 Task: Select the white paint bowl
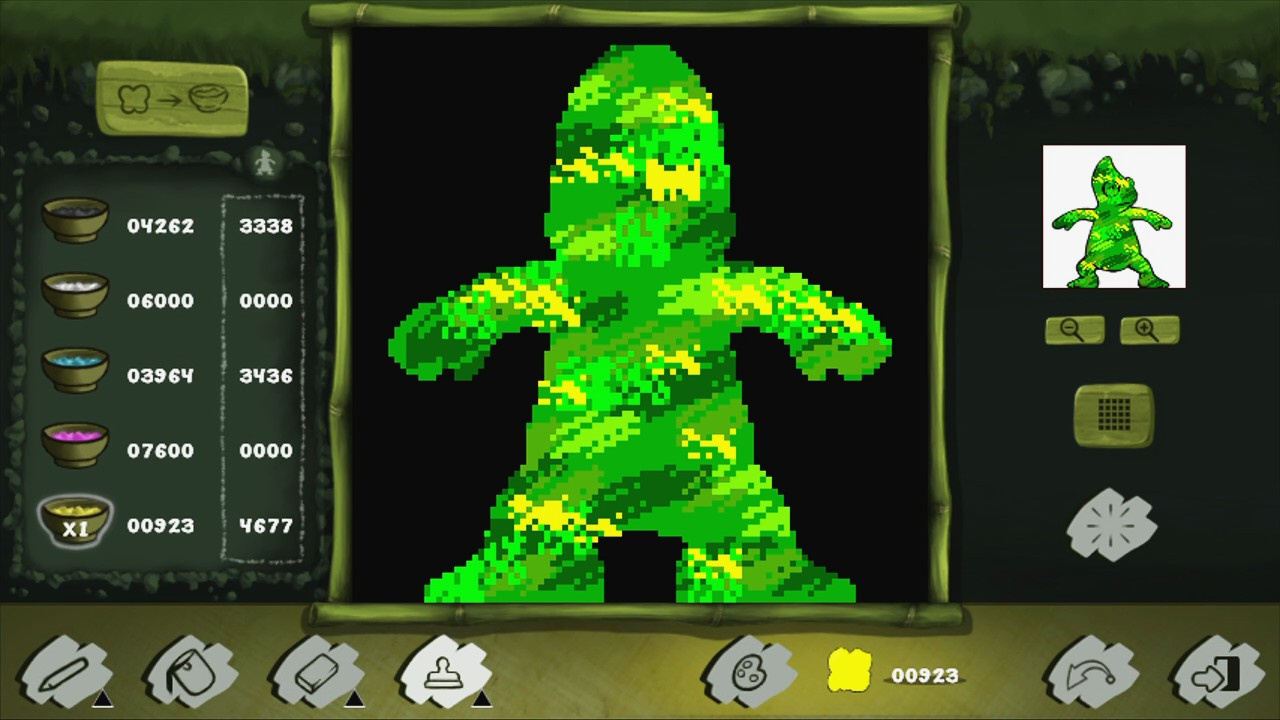pyautogui.click(x=75, y=294)
